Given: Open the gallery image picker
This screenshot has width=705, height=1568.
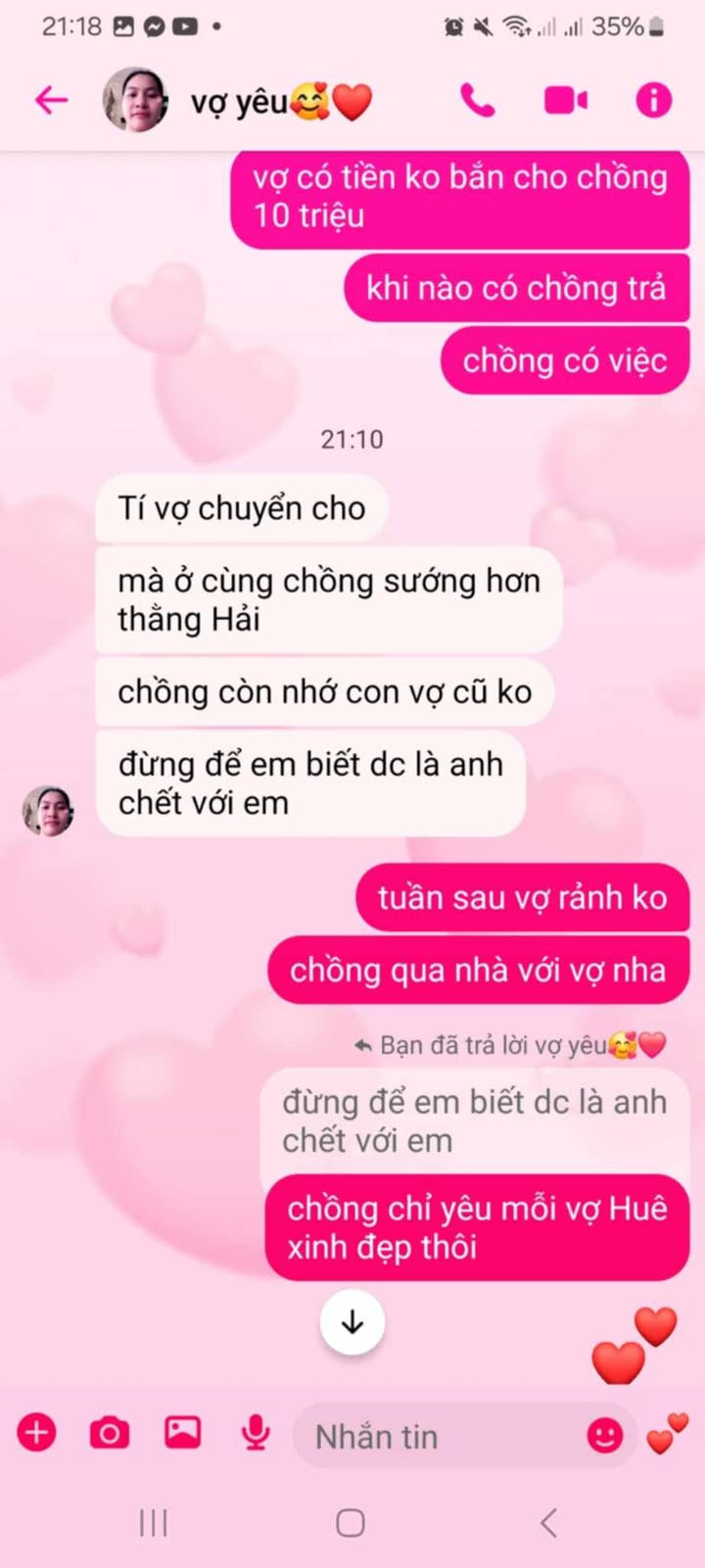Looking at the screenshot, I should [x=182, y=1434].
